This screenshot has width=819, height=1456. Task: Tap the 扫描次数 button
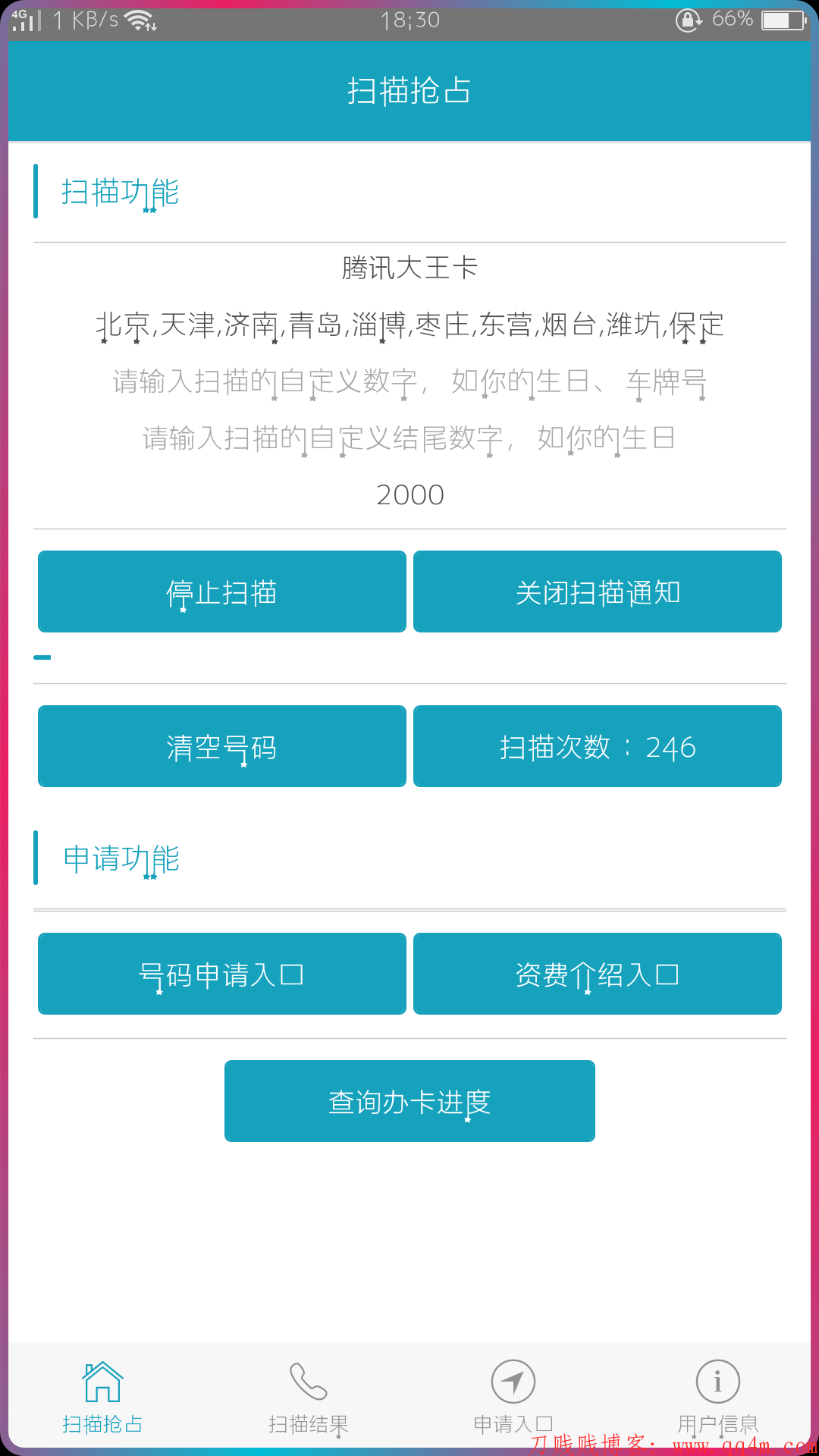pos(597,747)
